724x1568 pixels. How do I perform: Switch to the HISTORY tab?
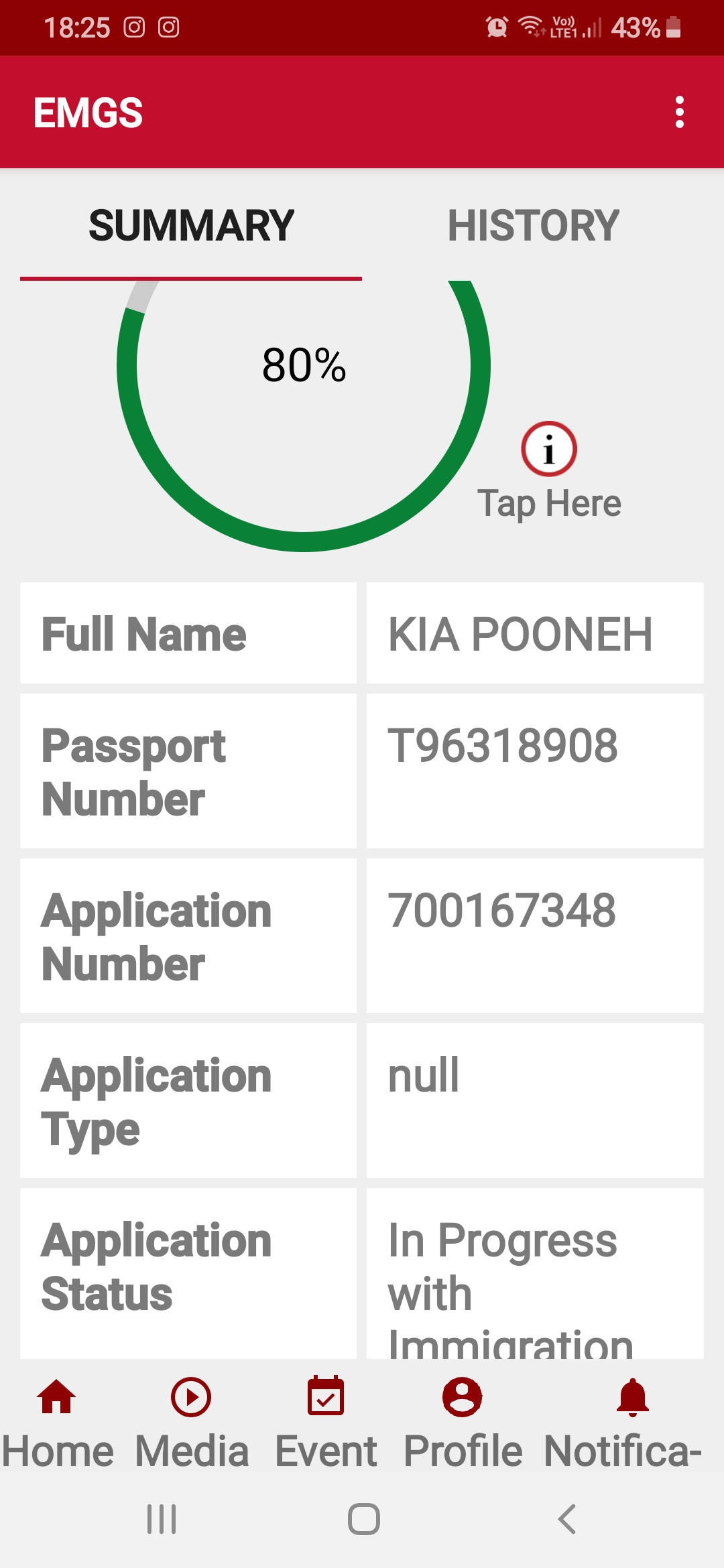(533, 225)
